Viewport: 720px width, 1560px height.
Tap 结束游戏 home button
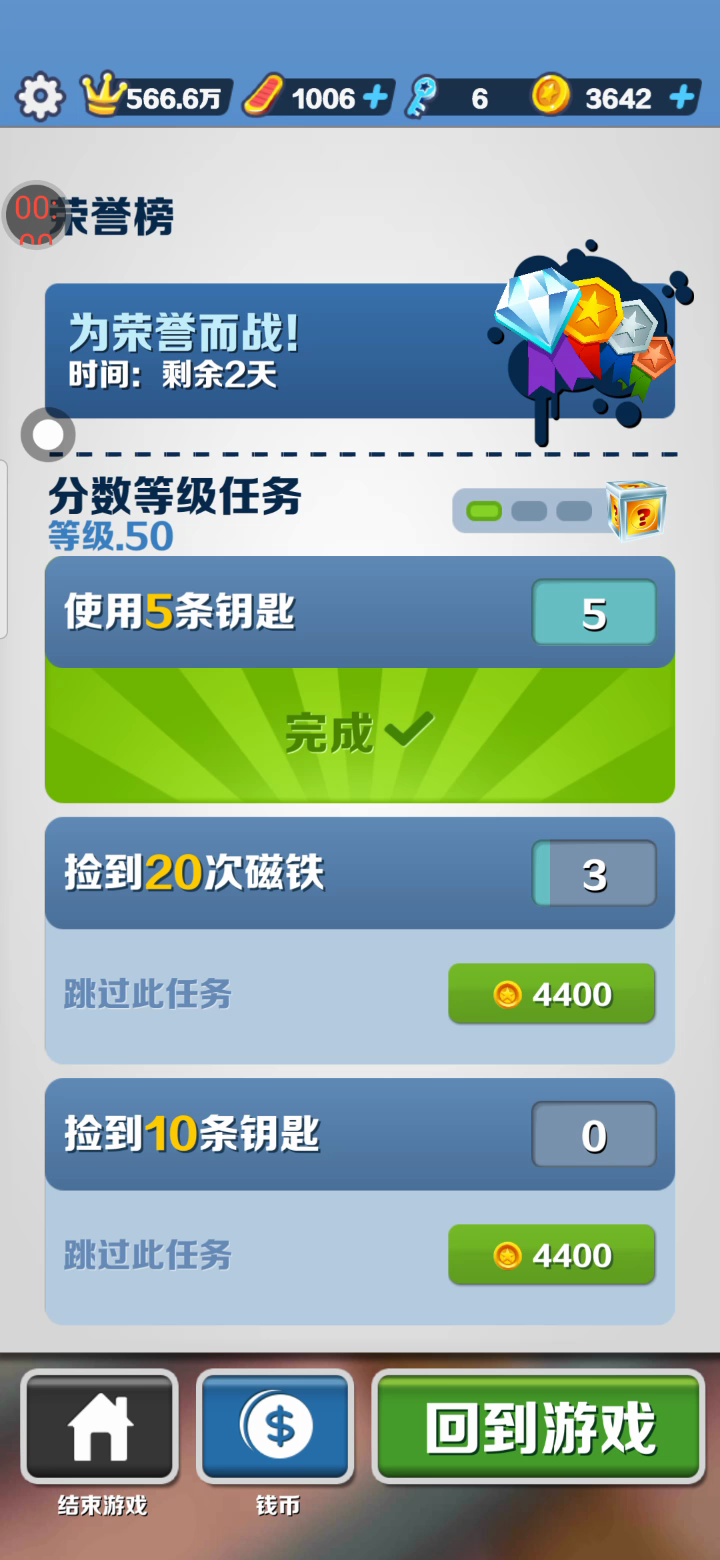100,1427
